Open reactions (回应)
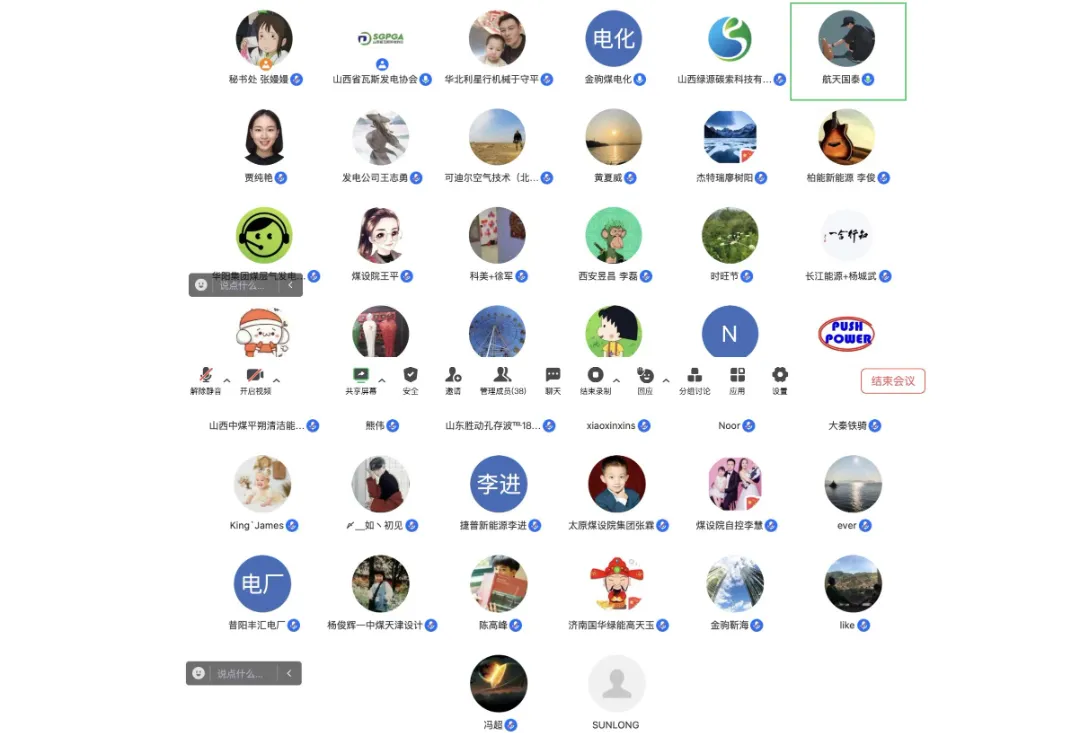This screenshot has width=1080, height=733. [645, 380]
